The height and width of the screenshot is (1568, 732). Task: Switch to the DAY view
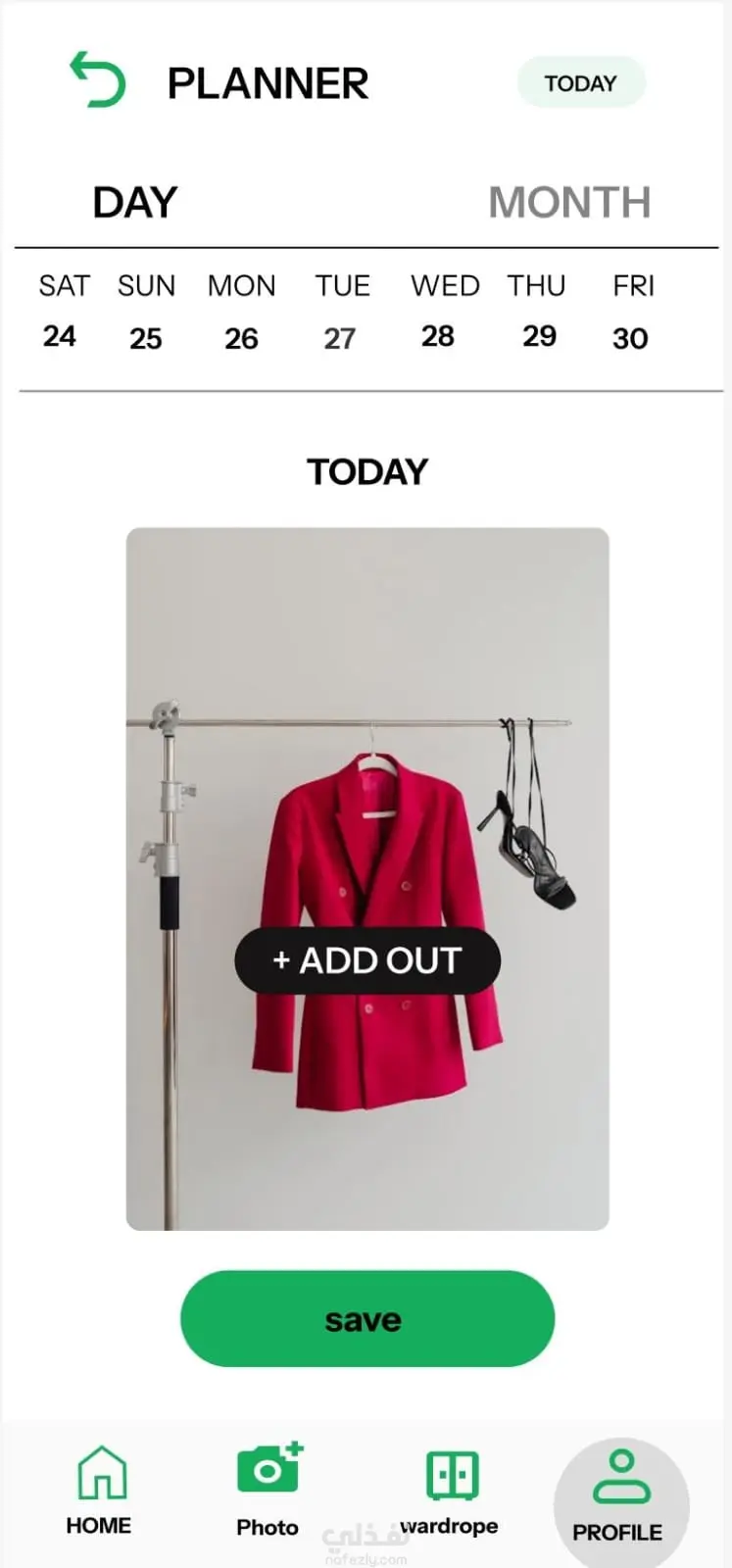134,203
